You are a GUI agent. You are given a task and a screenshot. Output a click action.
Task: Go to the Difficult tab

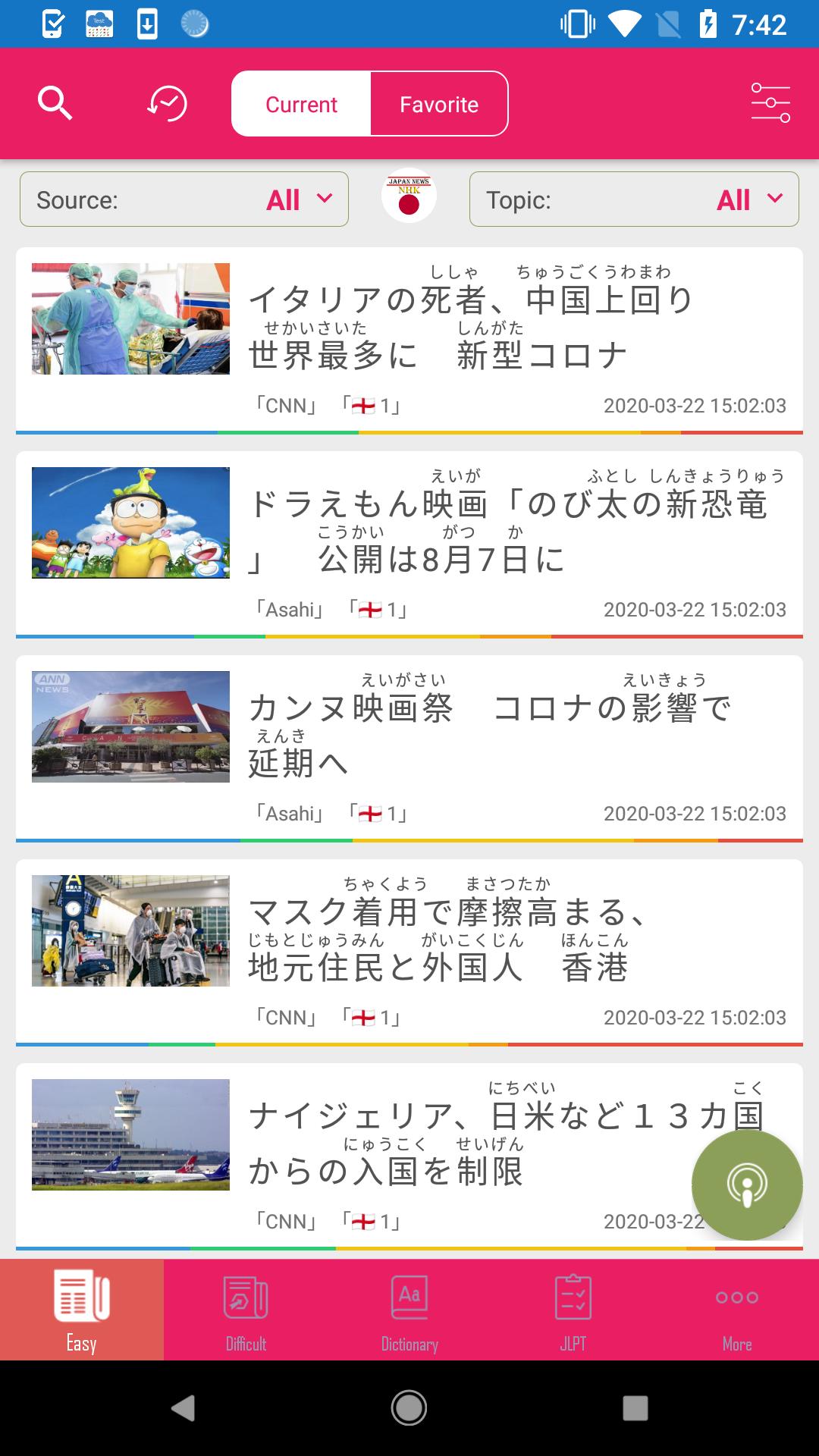point(246,1310)
